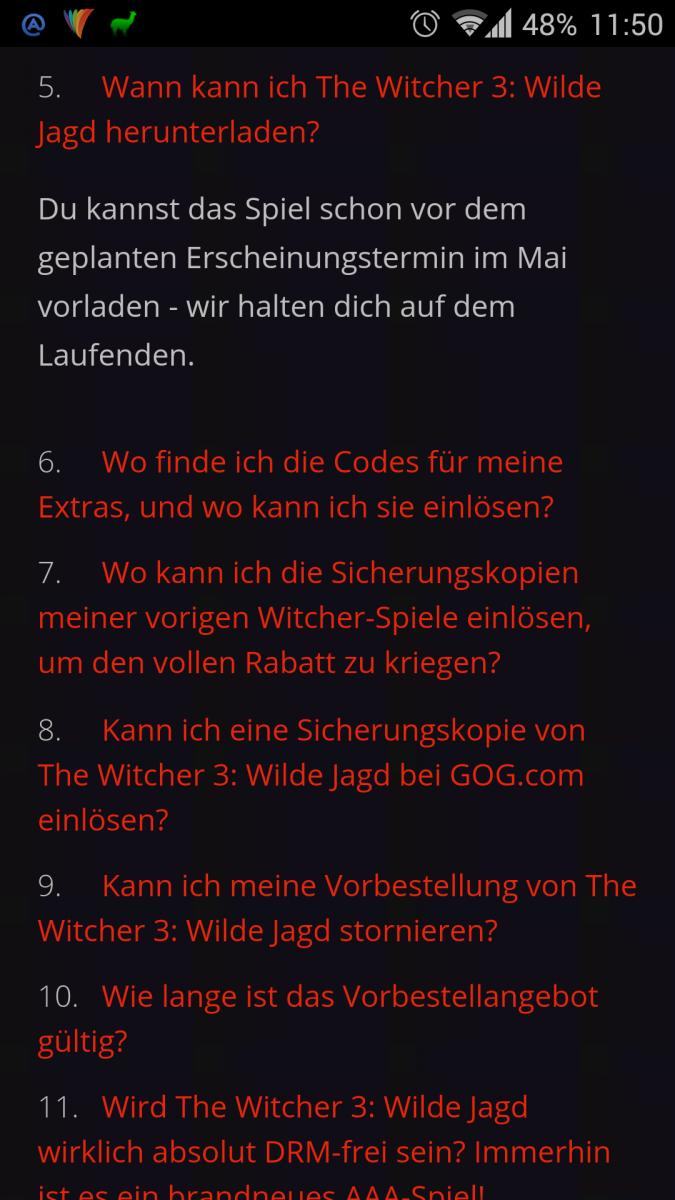The height and width of the screenshot is (1200, 675).
Task: Expand question 8 about redeeming at GOG.com
Action: [x=312, y=775]
